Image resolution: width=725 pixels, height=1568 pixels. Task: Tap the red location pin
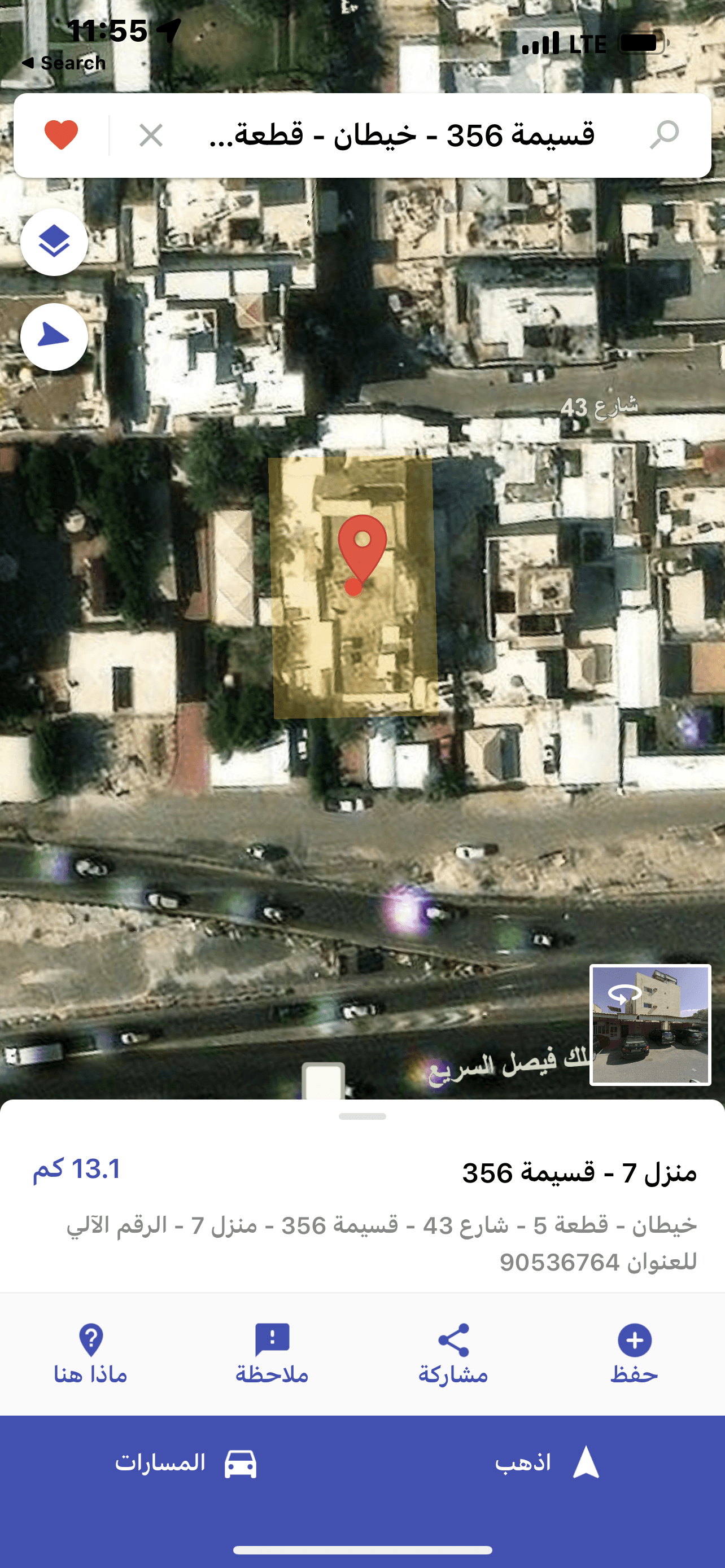click(362, 550)
